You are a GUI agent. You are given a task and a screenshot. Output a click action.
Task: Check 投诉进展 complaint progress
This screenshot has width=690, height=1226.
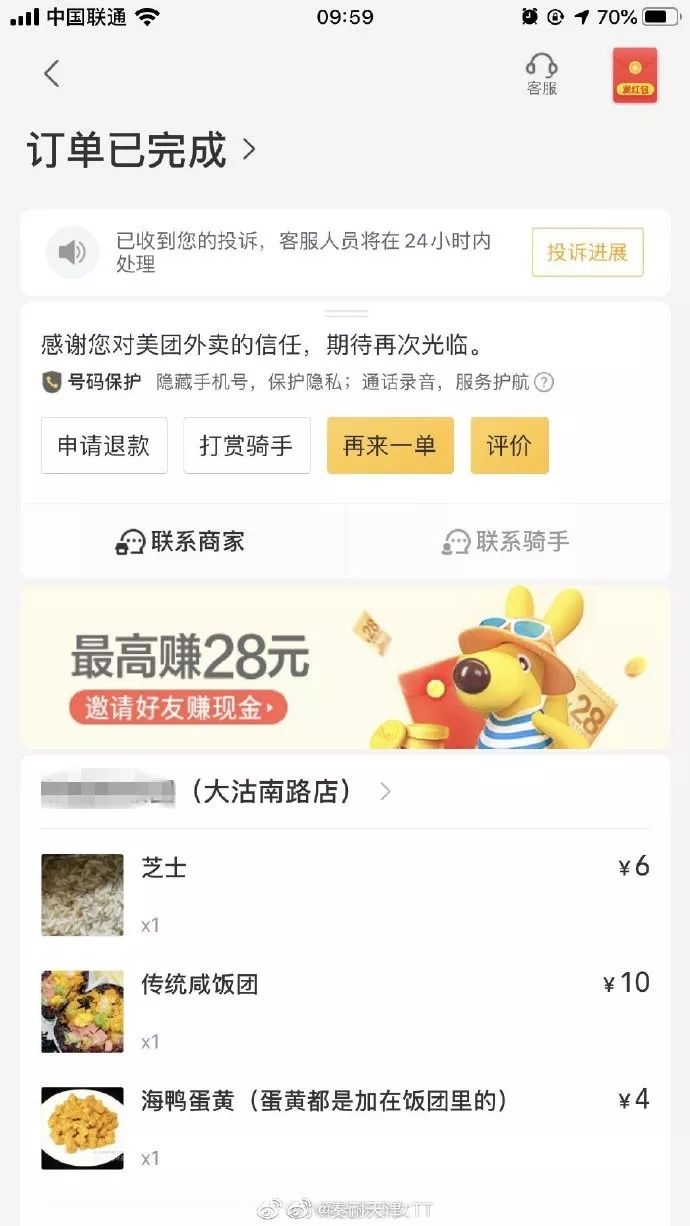click(587, 252)
